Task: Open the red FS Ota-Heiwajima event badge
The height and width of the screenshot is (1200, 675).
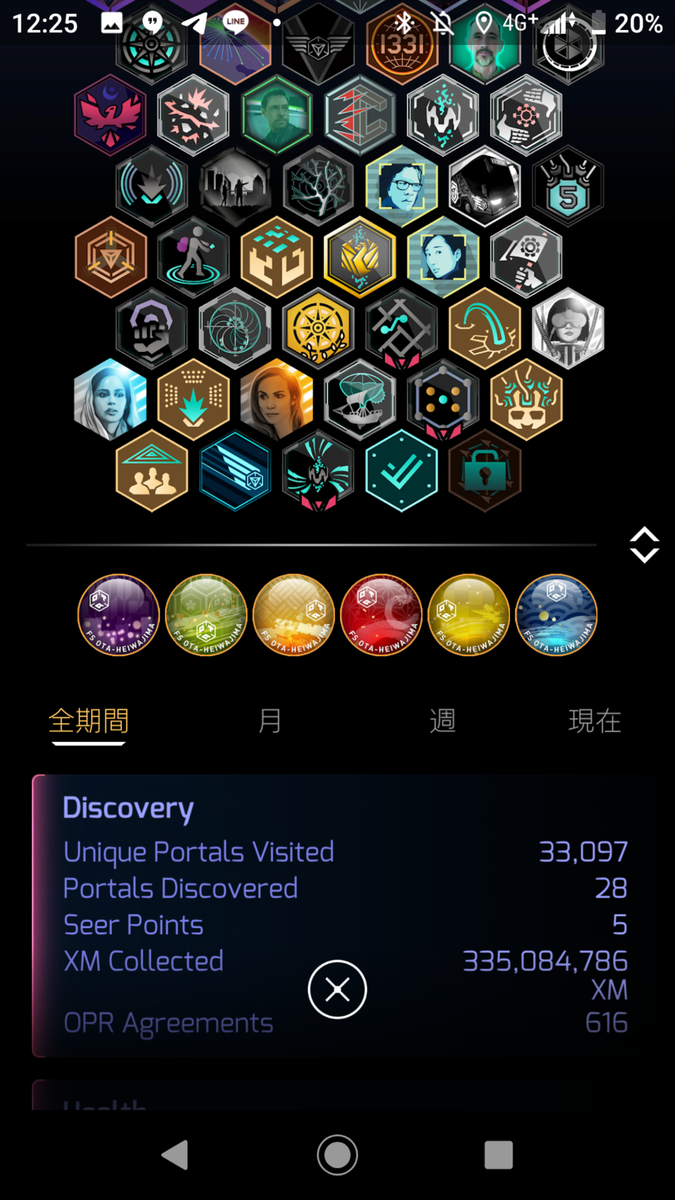Action: [381, 615]
